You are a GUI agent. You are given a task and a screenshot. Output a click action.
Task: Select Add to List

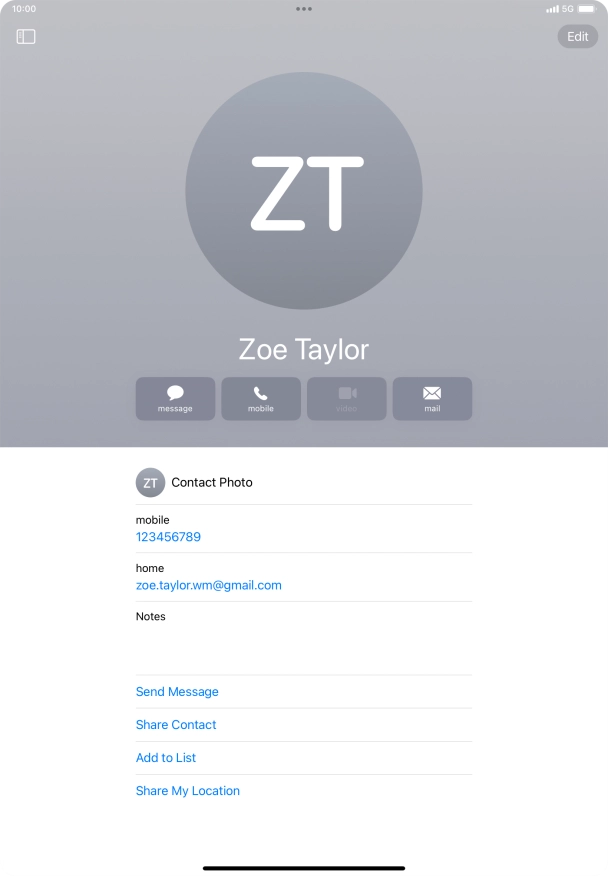pyautogui.click(x=166, y=758)
